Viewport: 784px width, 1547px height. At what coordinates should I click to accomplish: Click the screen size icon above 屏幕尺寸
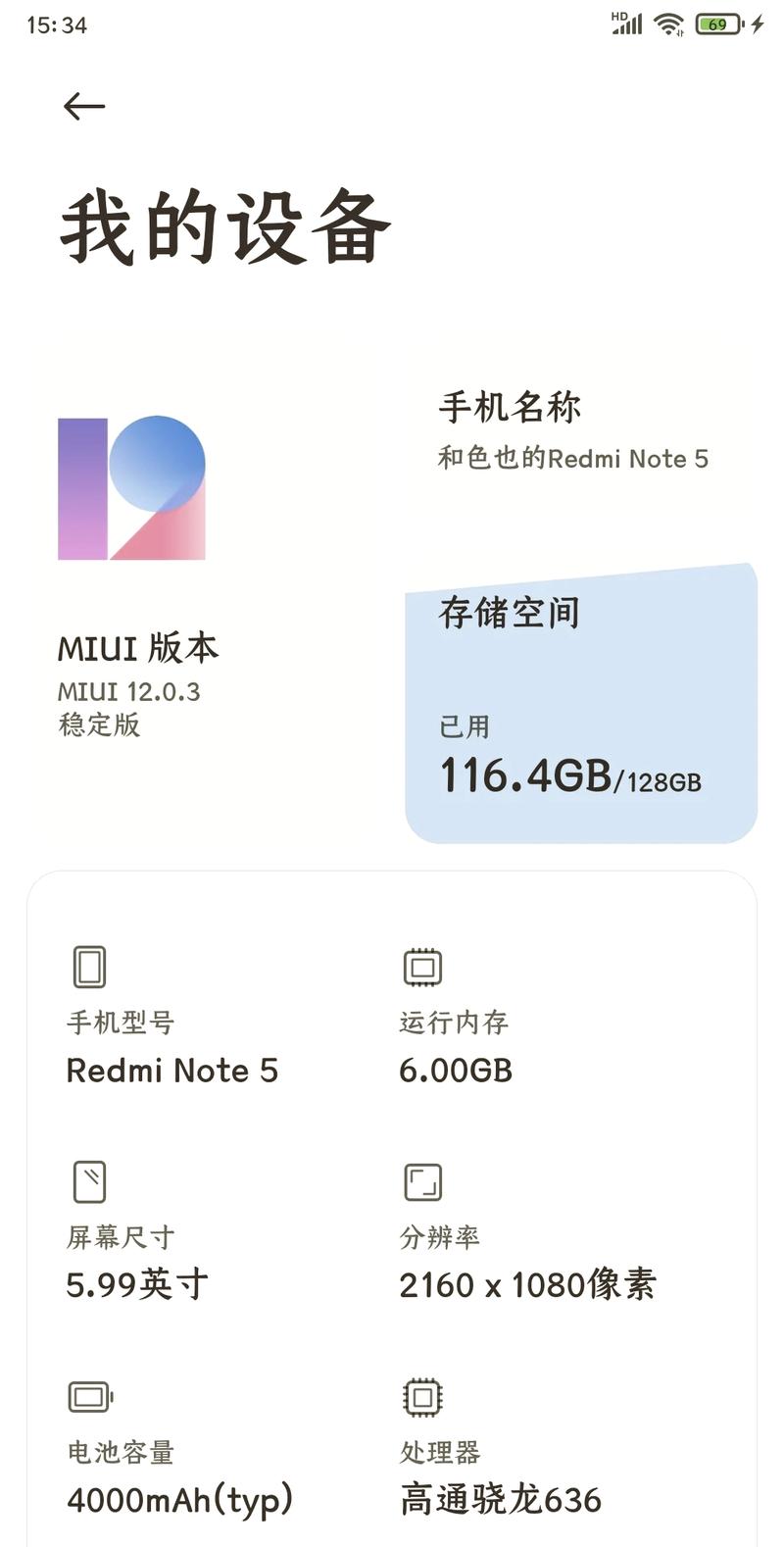click(x=88, y=1181)
